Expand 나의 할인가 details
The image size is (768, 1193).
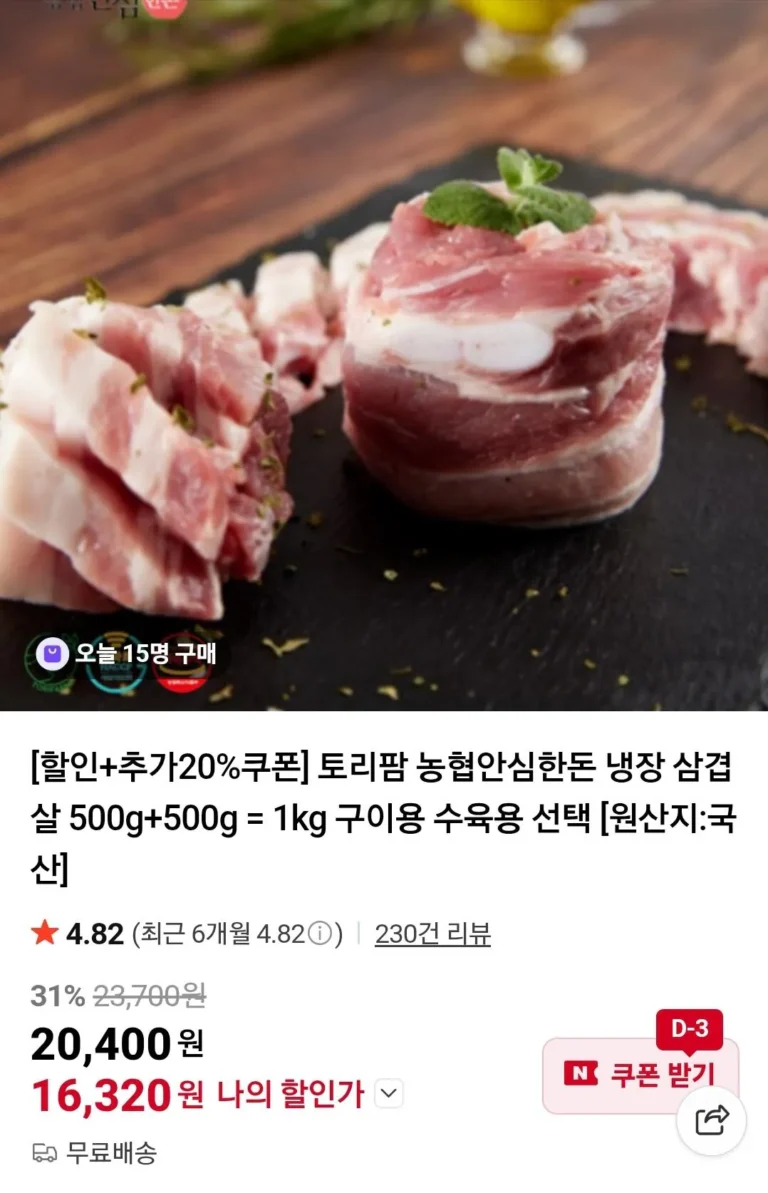[x=389, y=1094]
